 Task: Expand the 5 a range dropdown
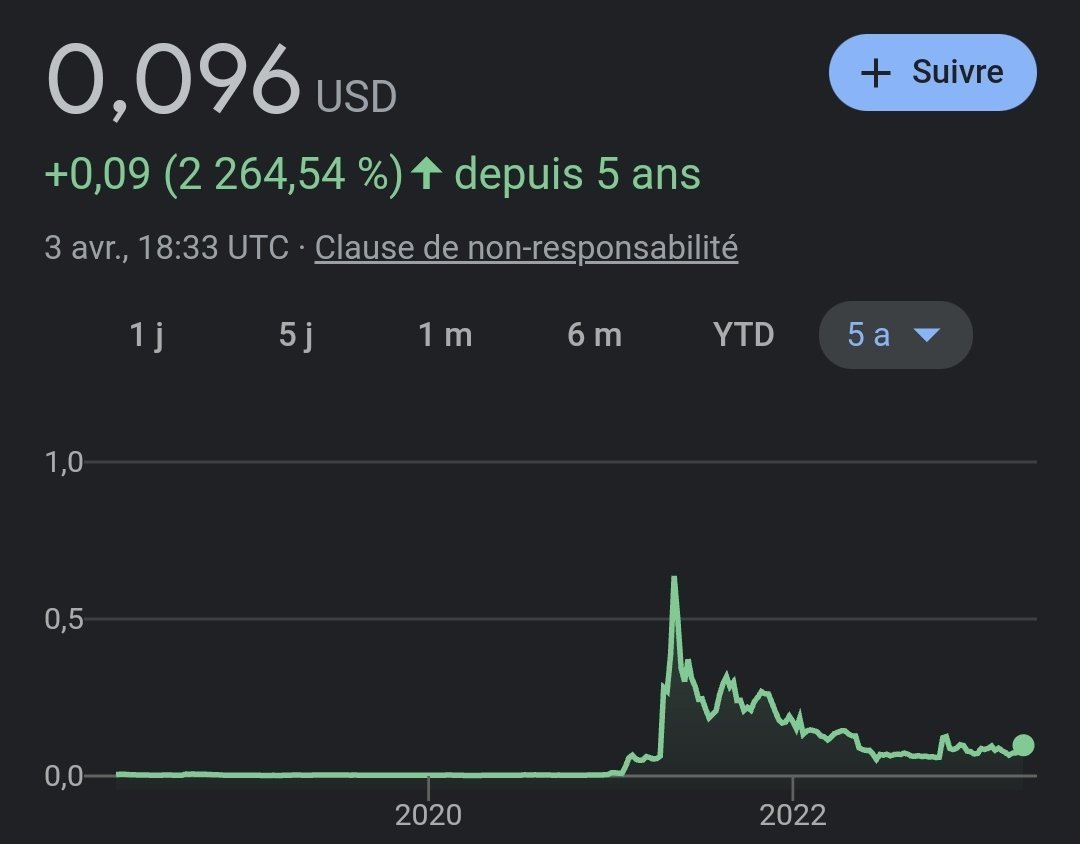click(x=895, y=335)
